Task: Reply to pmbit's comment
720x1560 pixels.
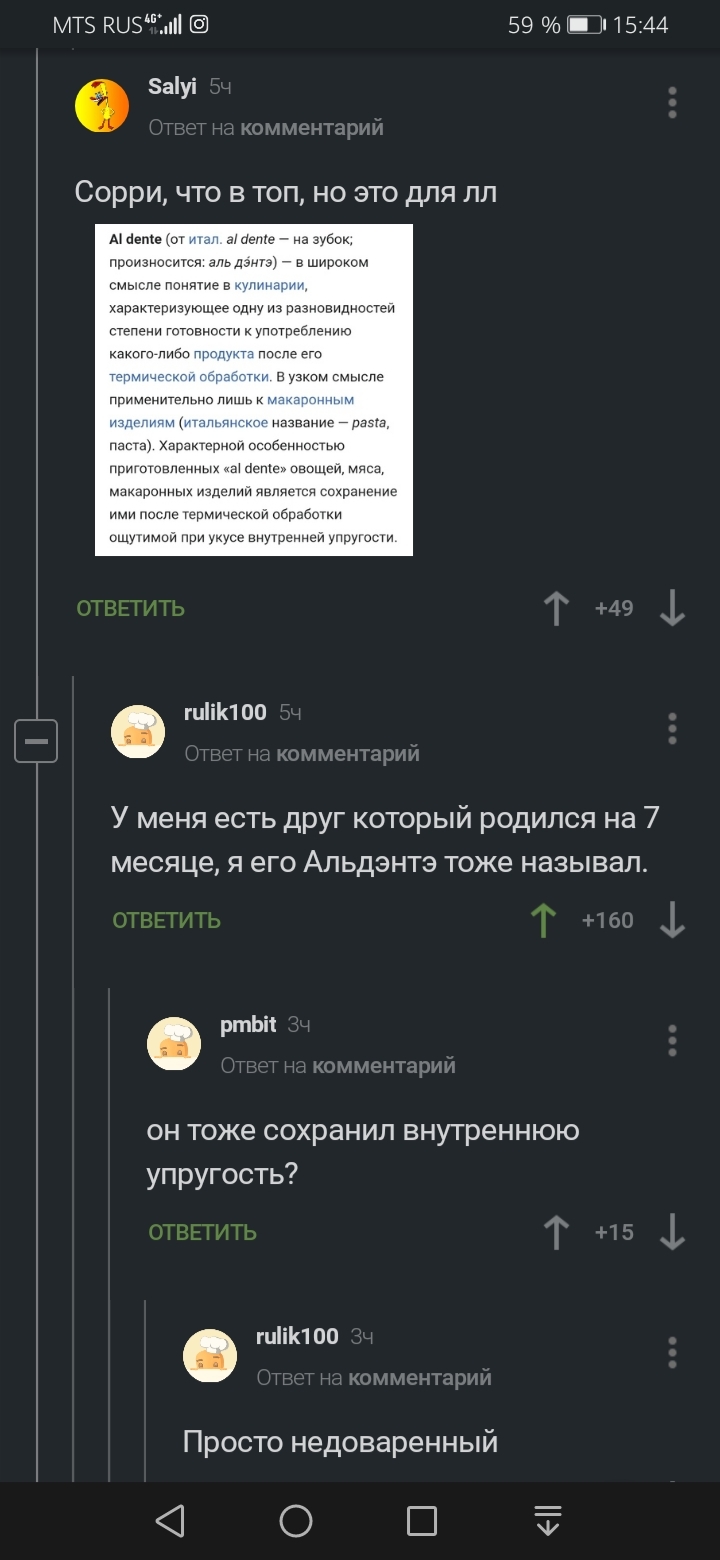Action: coord(203,1232)
